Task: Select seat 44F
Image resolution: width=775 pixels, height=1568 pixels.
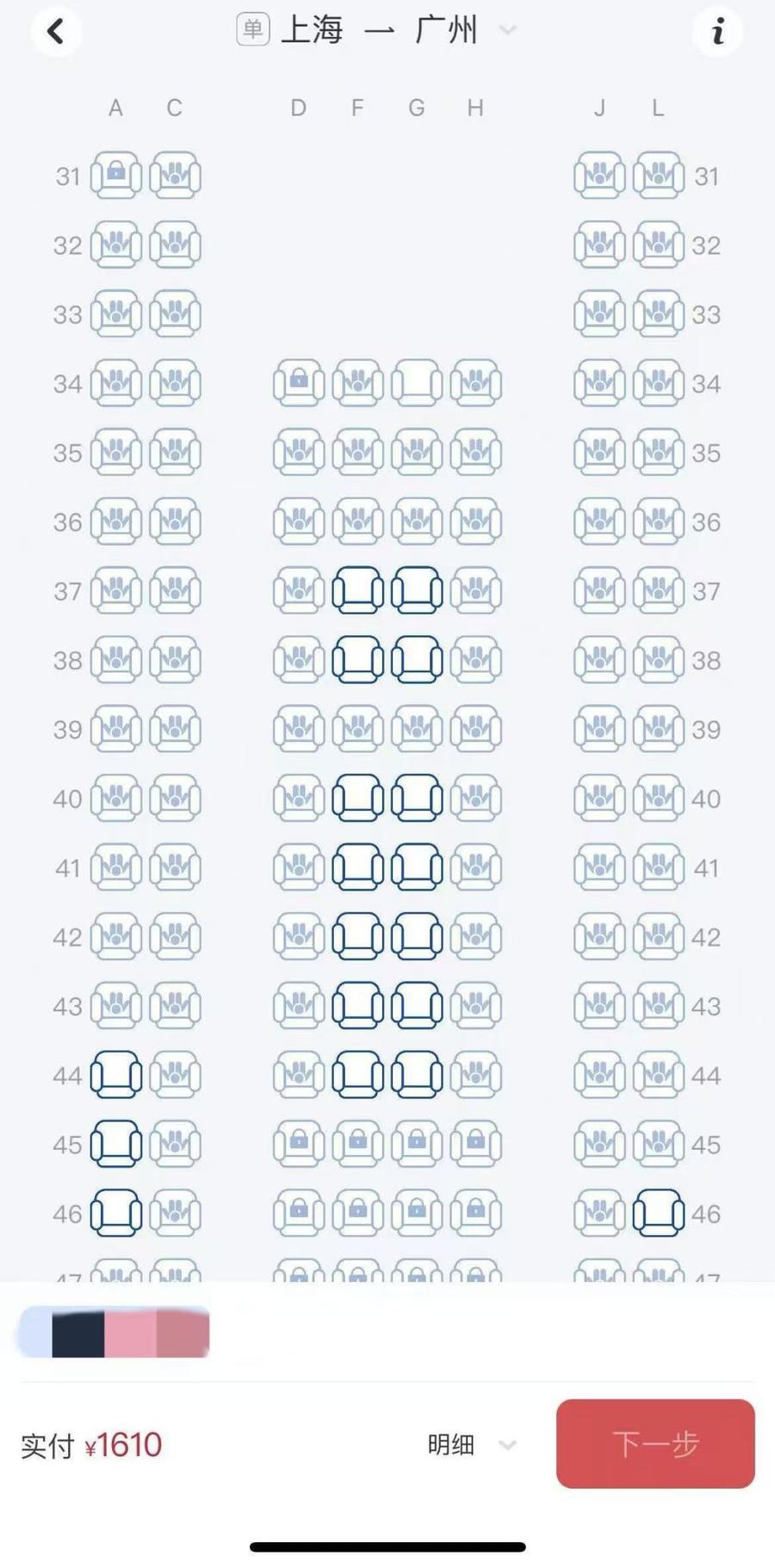Action: tap(358, 1075)
